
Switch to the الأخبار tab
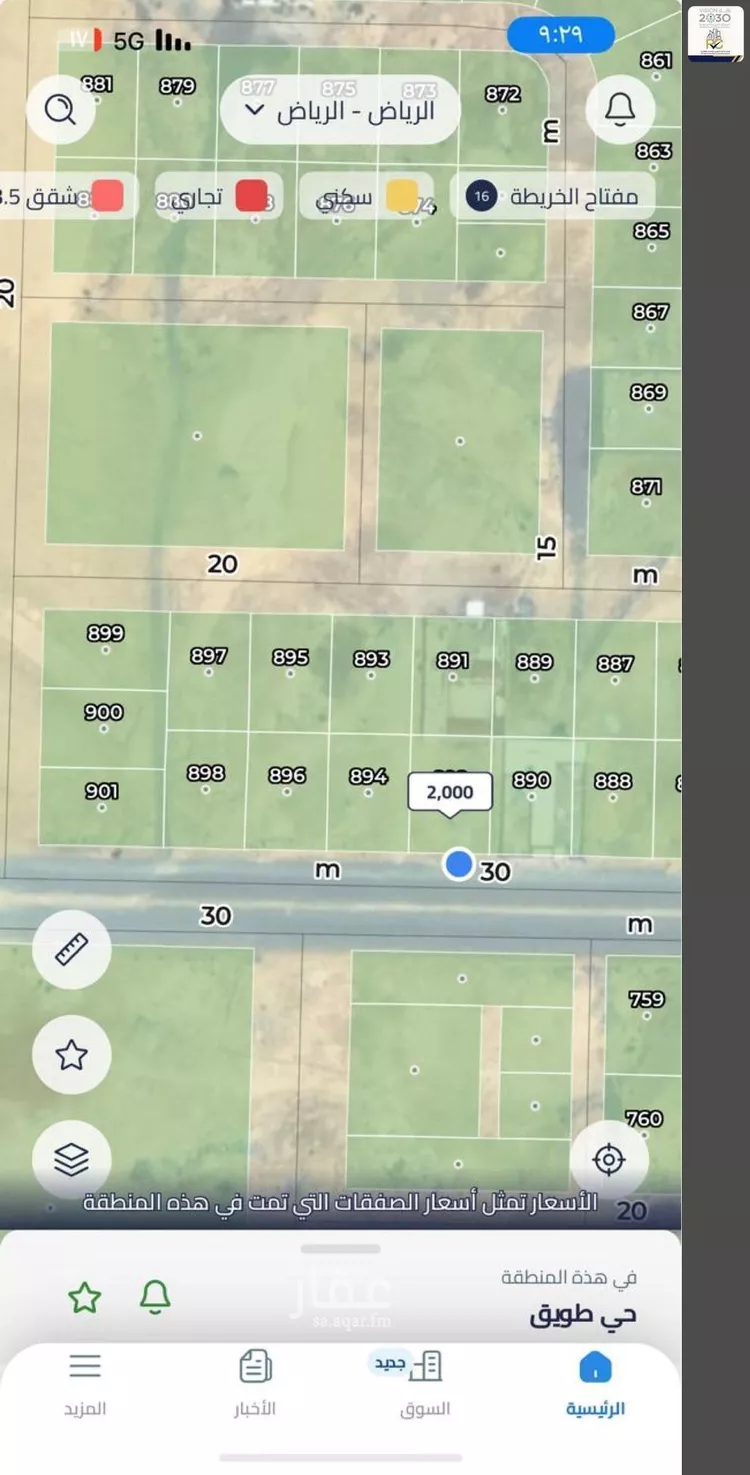tap(255, 1383)
